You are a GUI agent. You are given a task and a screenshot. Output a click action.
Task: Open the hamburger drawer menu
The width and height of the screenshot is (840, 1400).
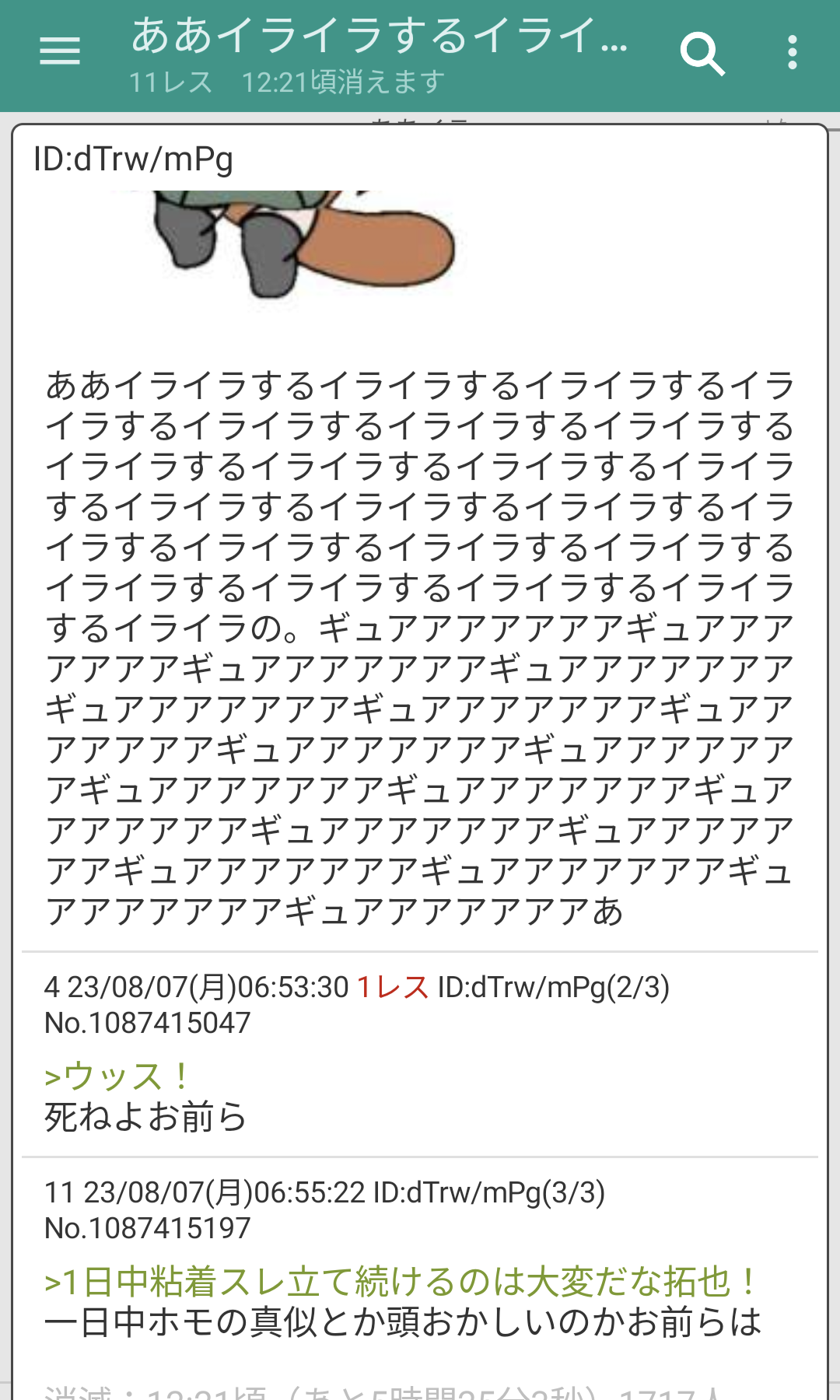(x=60, y=51)
